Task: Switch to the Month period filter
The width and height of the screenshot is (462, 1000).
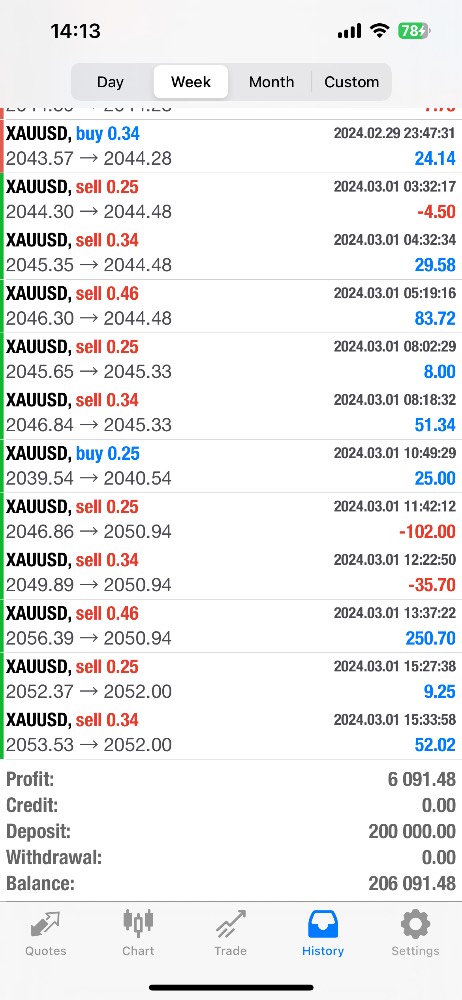Action: click(271, 82)
